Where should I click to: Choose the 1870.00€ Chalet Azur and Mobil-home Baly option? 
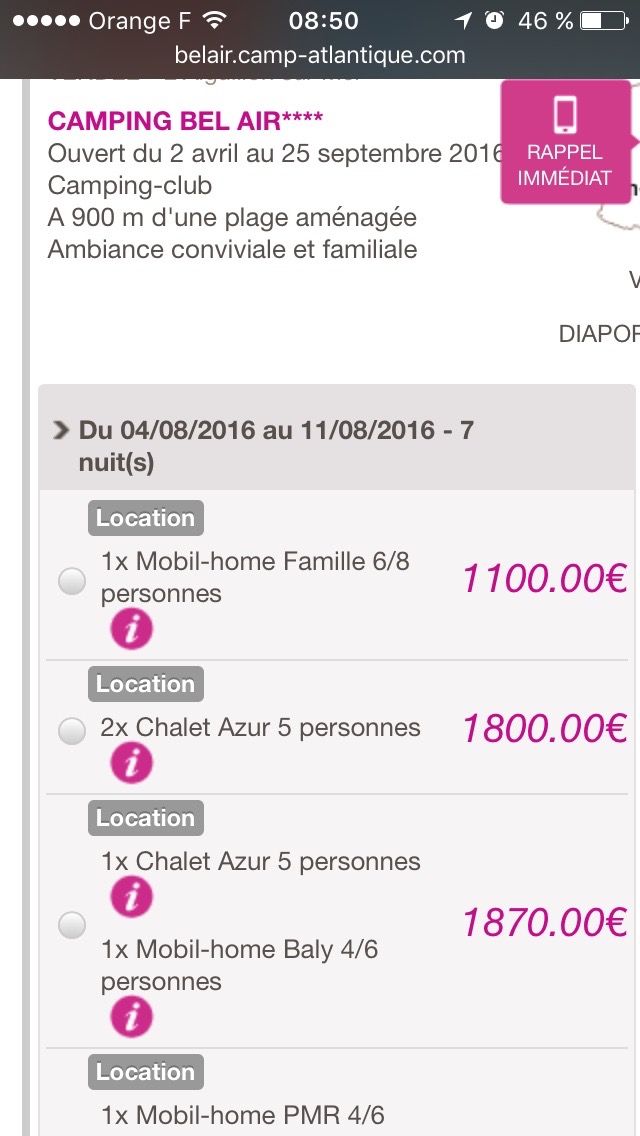72,925
